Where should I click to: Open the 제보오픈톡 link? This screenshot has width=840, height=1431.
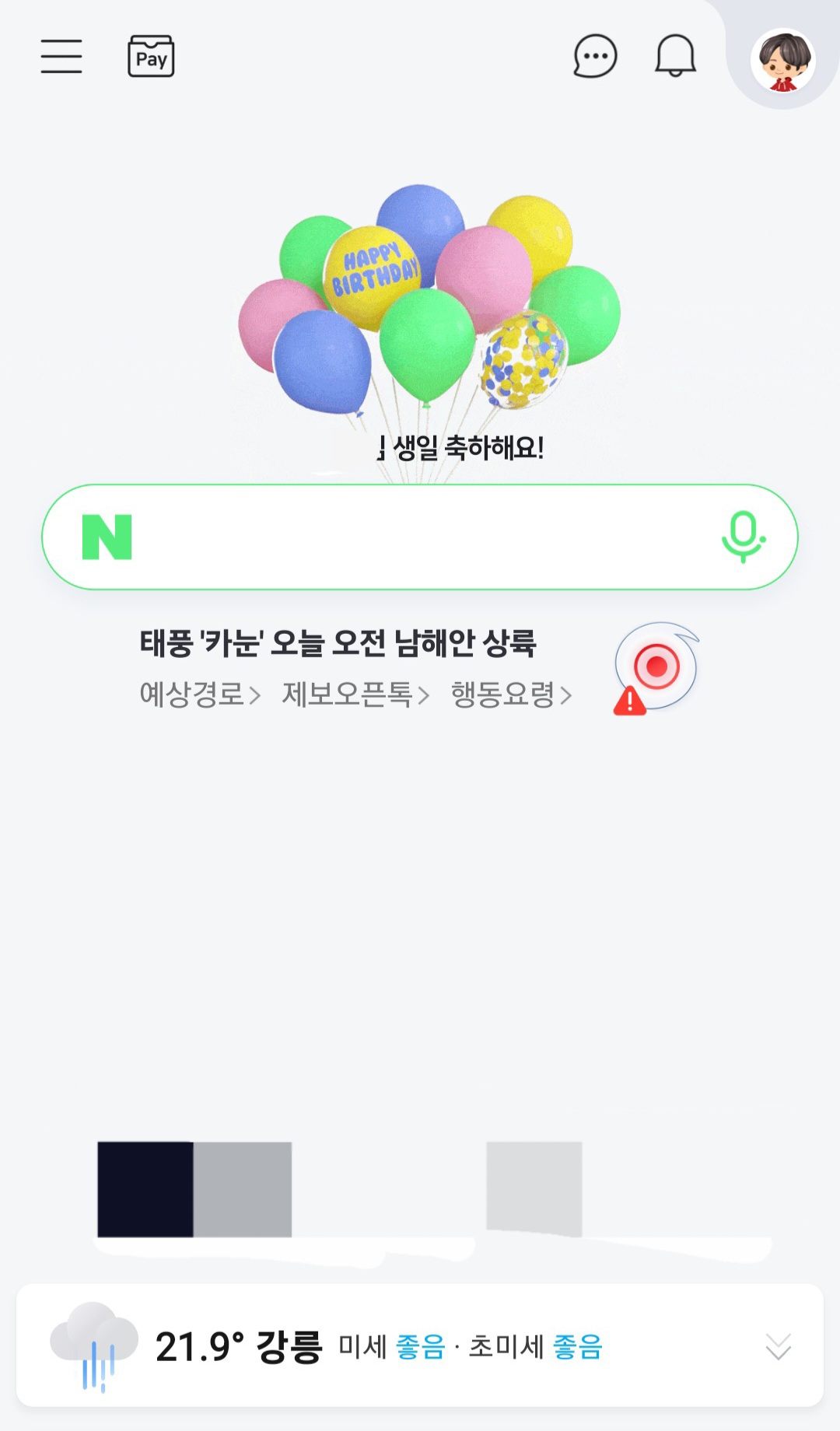[355, 694]
